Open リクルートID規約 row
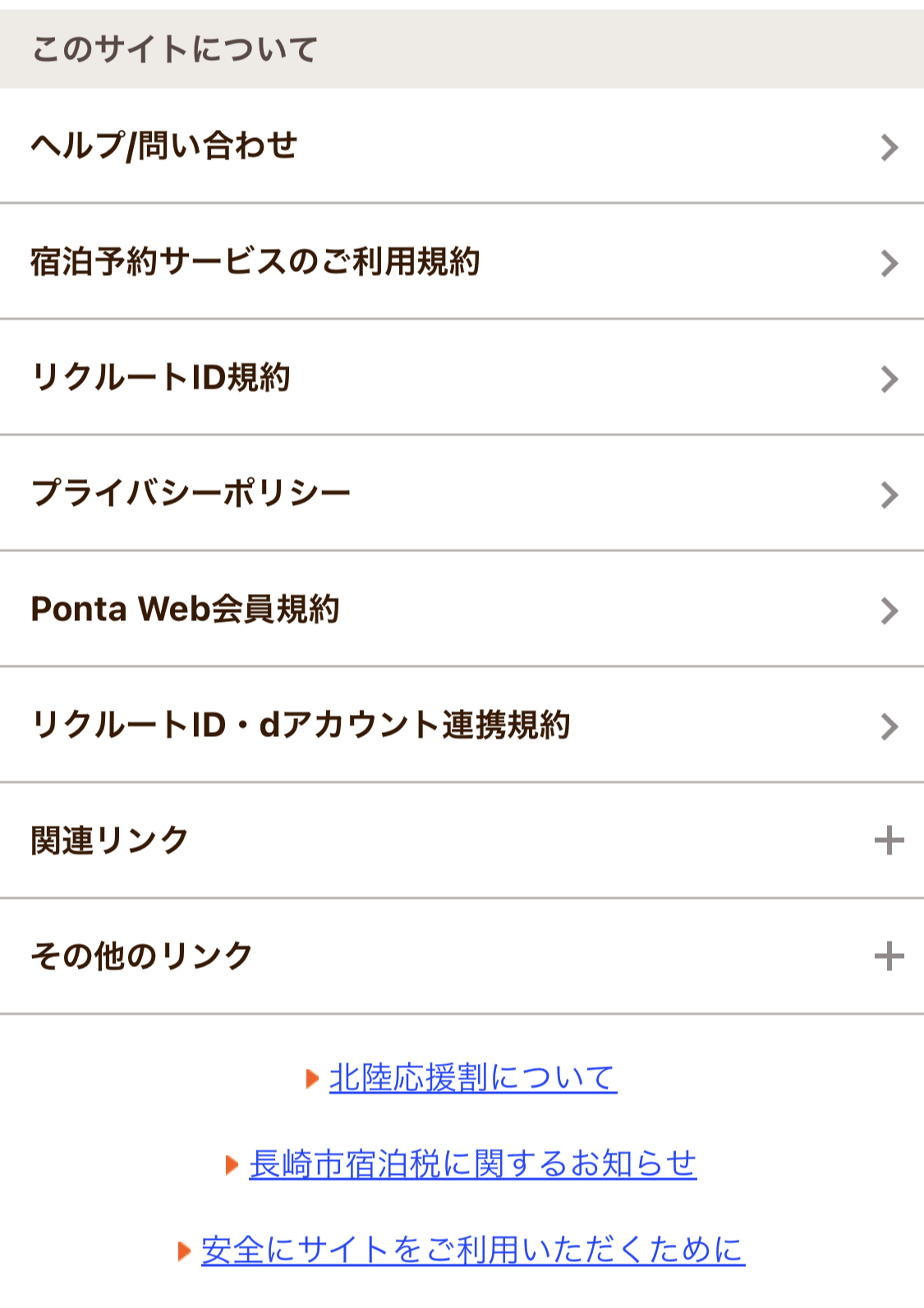924x1308 pixels. [460, 378]
